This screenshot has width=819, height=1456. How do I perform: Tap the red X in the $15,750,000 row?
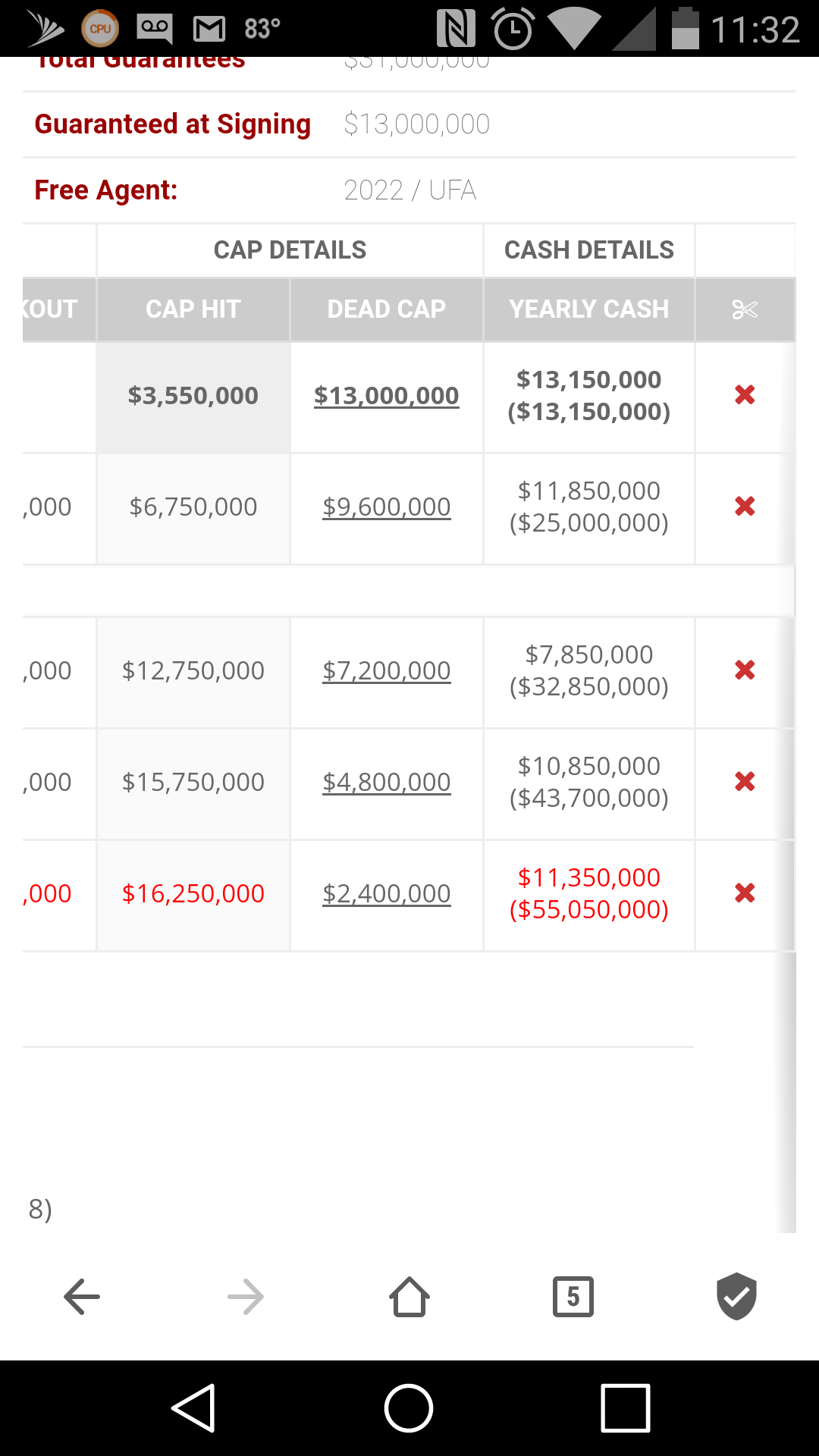pos(745,781)
